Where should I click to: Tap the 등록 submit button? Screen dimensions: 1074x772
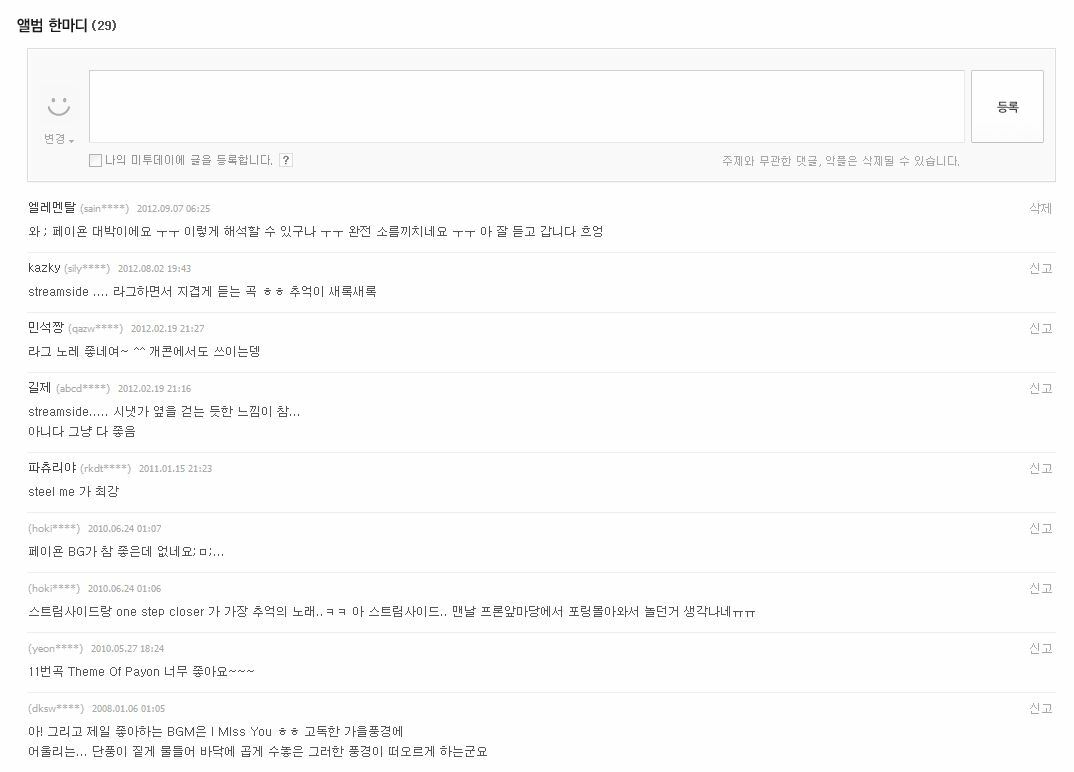pos(1007,106)
